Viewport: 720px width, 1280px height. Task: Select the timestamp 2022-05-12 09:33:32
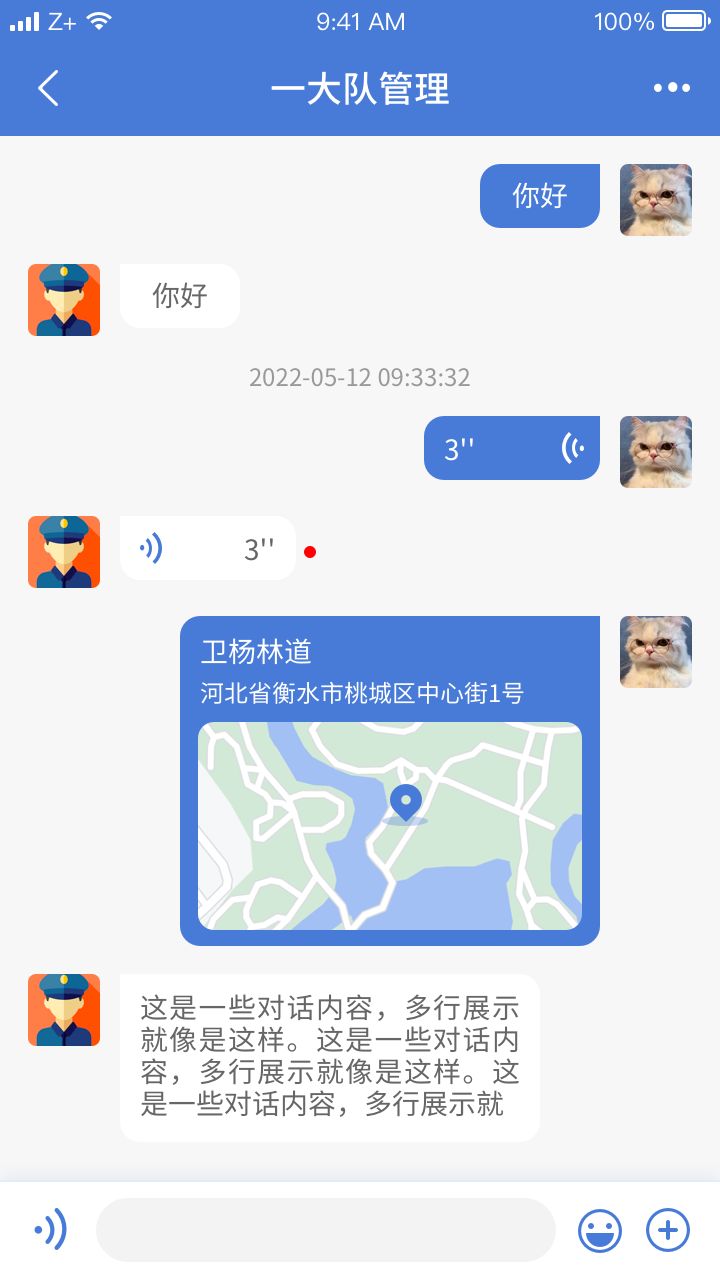click(360, 377)
